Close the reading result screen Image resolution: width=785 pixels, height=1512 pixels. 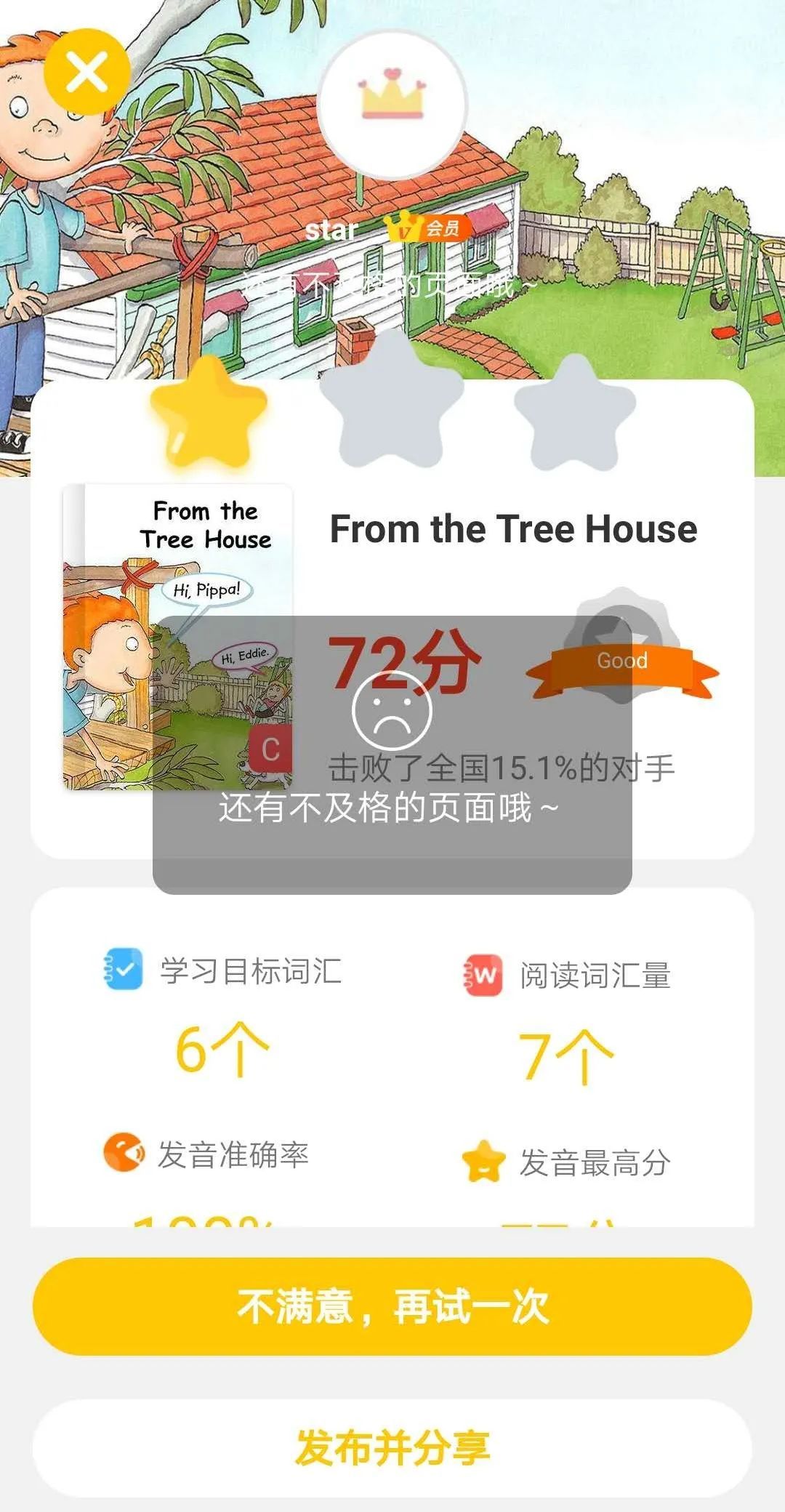[x=86, y=72]
